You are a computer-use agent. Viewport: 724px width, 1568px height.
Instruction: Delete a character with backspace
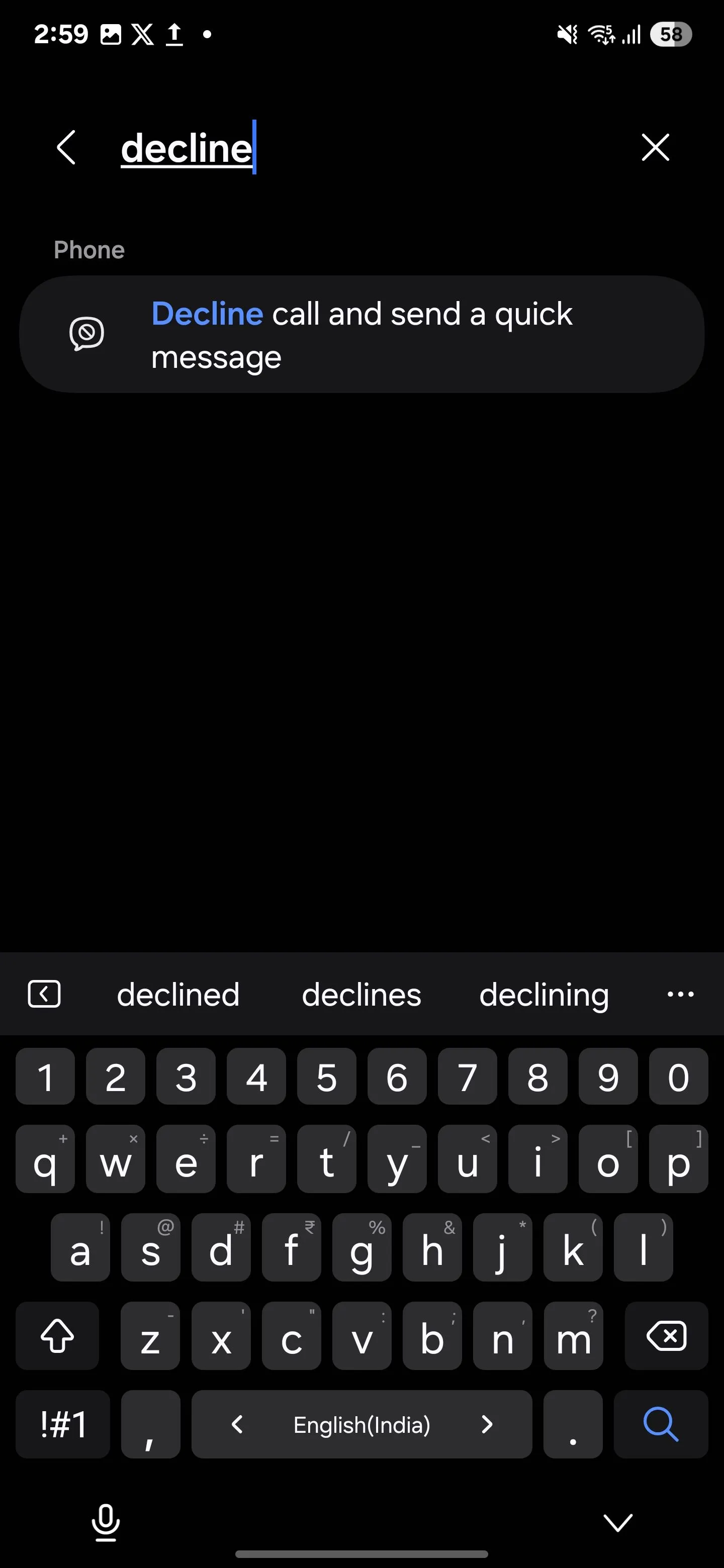point(666,1336)
